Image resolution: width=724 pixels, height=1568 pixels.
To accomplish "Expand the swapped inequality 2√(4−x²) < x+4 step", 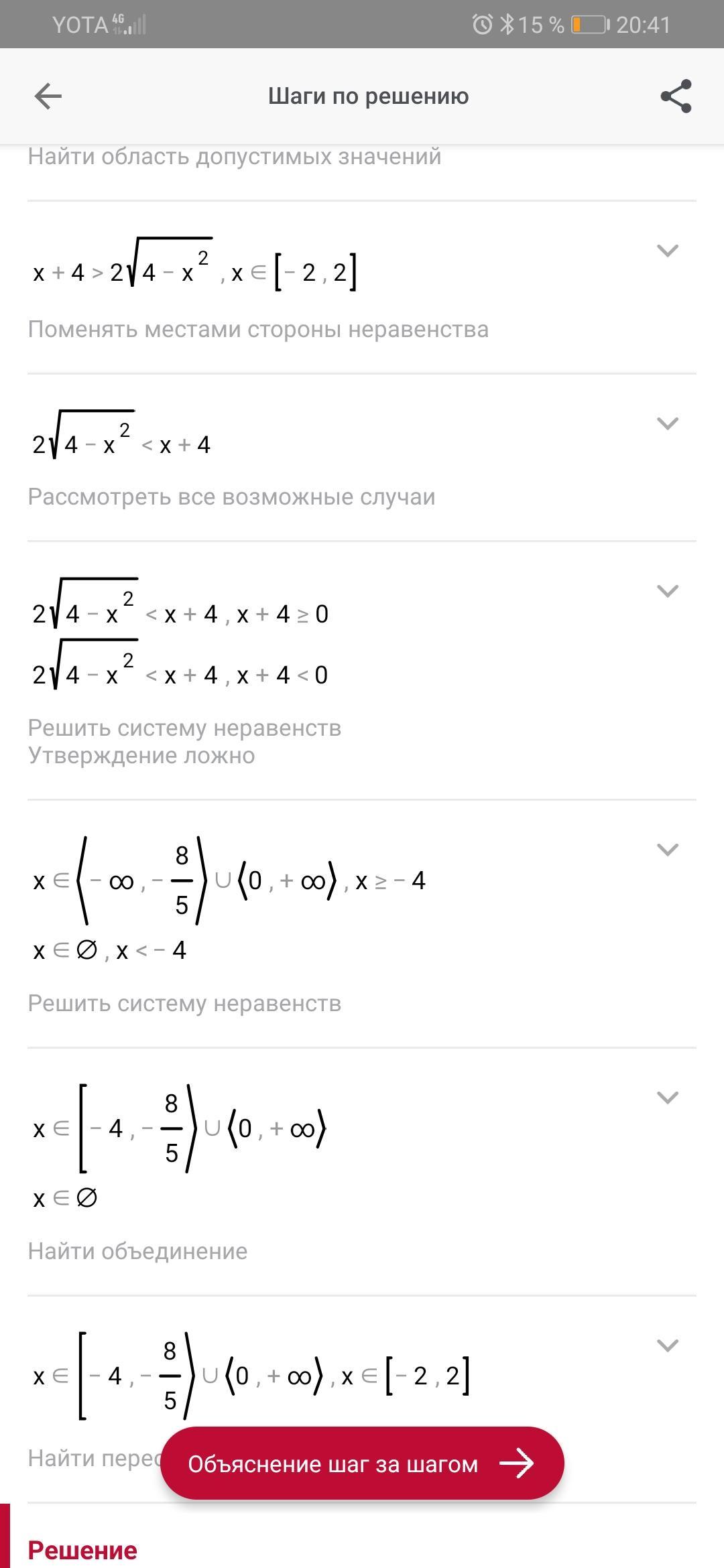I will [668, 423].
